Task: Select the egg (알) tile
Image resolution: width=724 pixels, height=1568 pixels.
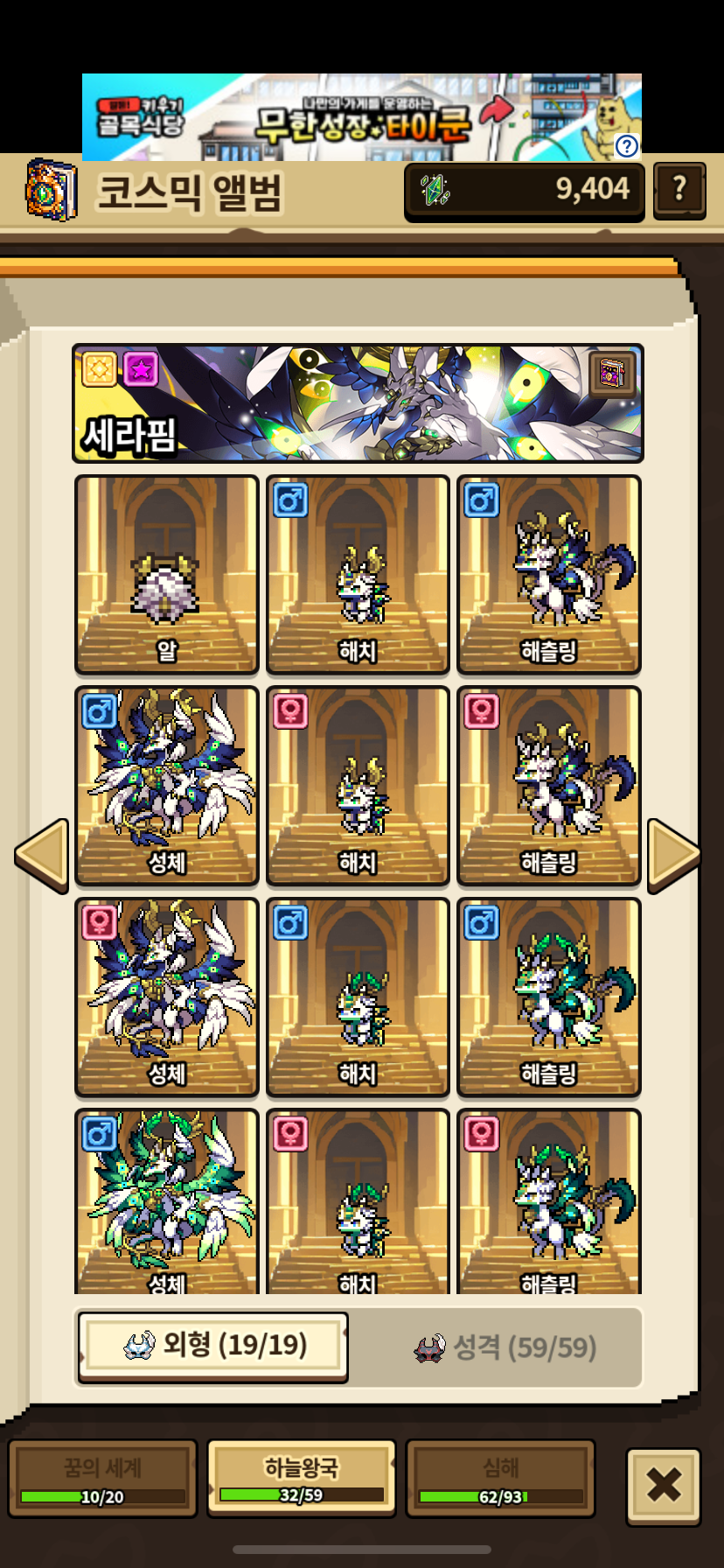Action: [166, 575]
